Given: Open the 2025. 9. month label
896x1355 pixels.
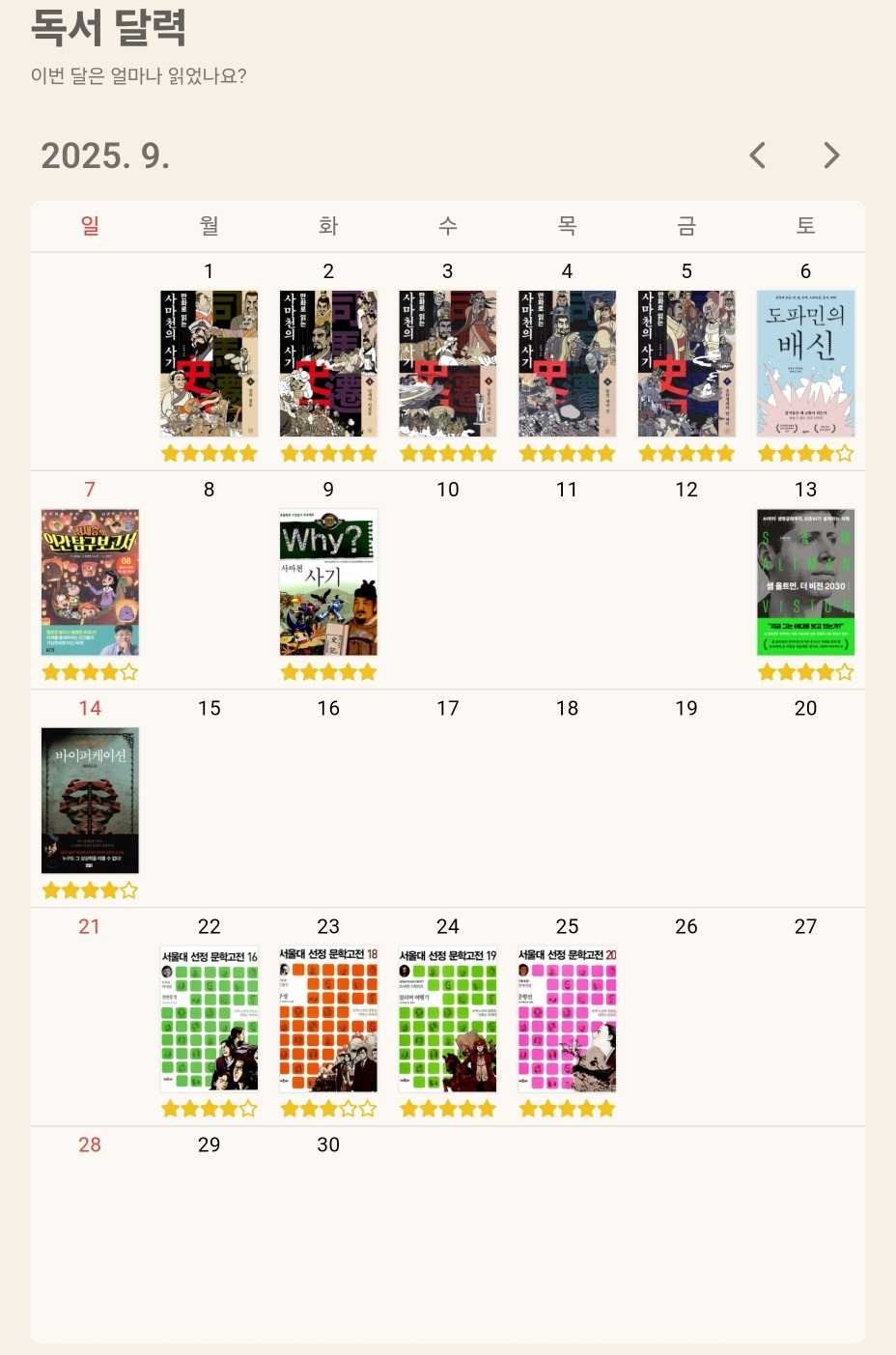Looking at the screenshot, I should pos(104,155).
